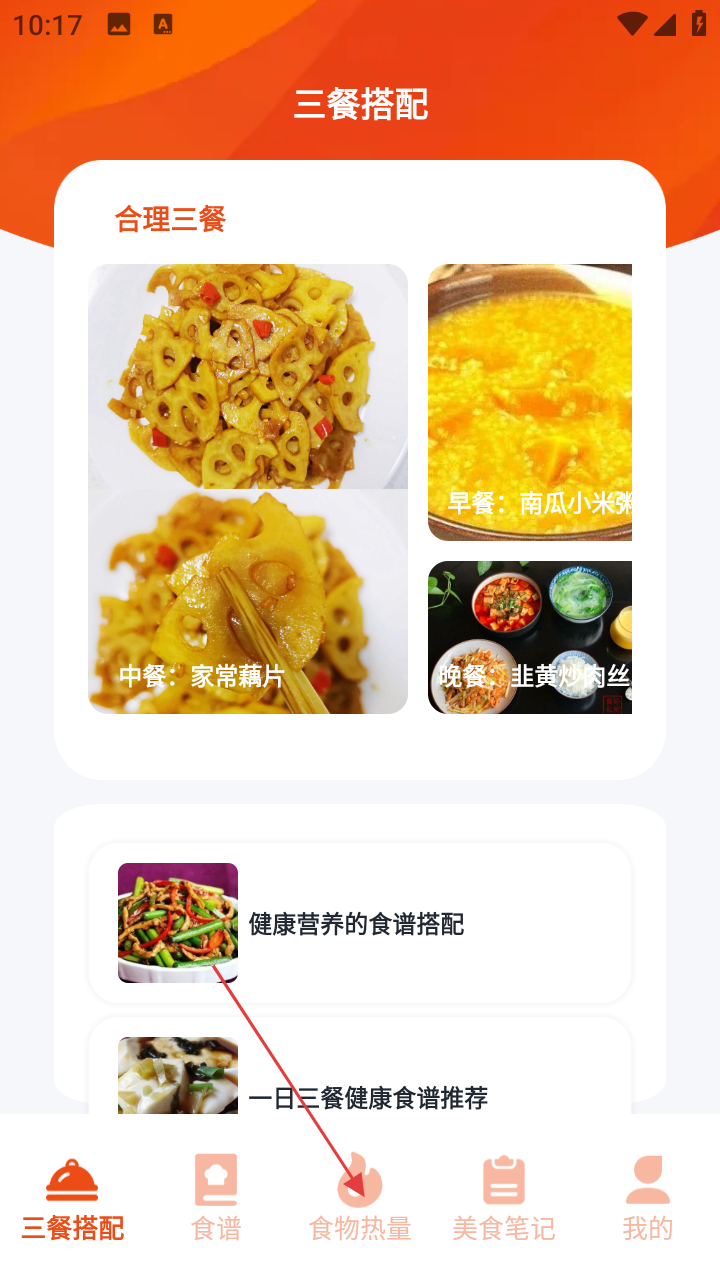720x1280 pixels.
Task: Open the lunch card 家常藕片
Action: click(x=248, y=488)
